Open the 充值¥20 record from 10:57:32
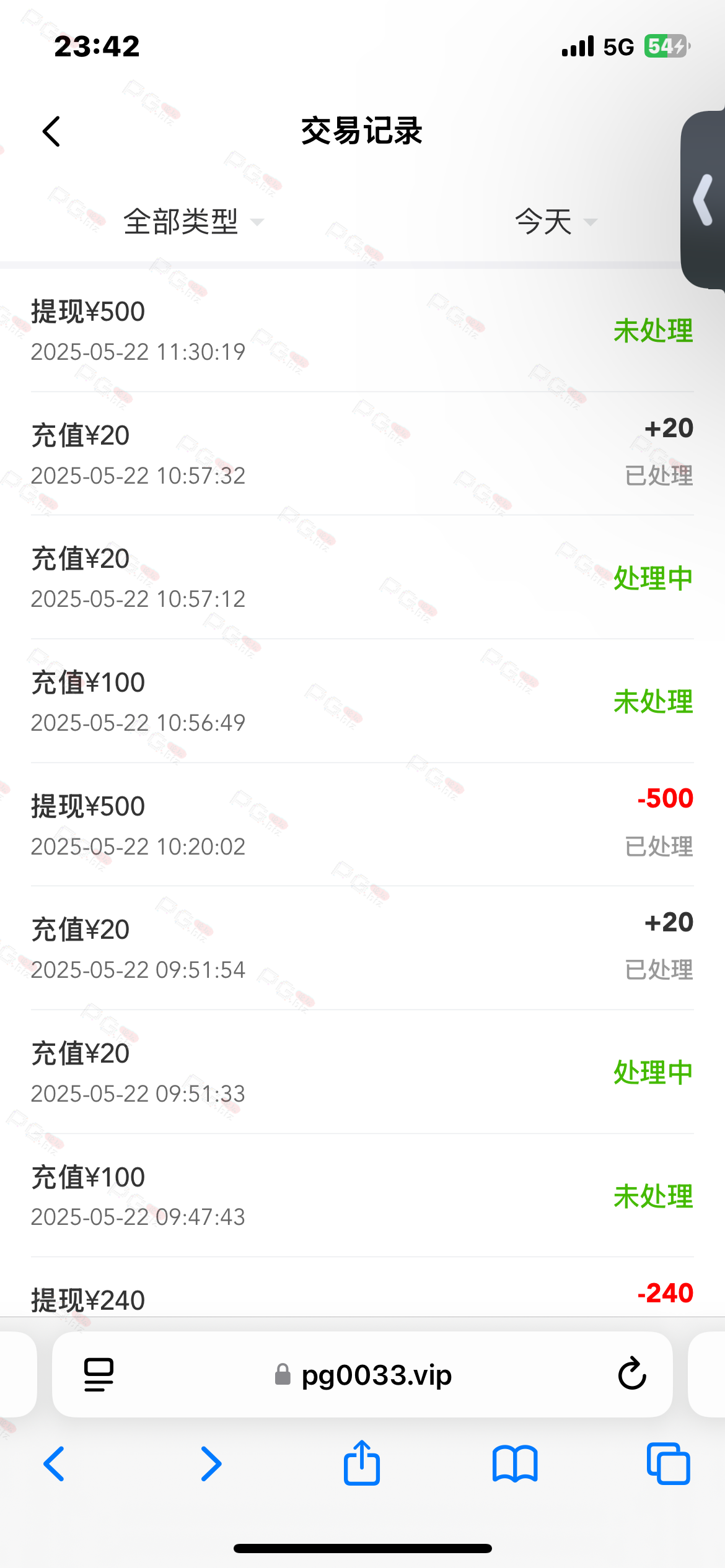The width and height of the screenshot is (725, 1568). coord(362,453)
